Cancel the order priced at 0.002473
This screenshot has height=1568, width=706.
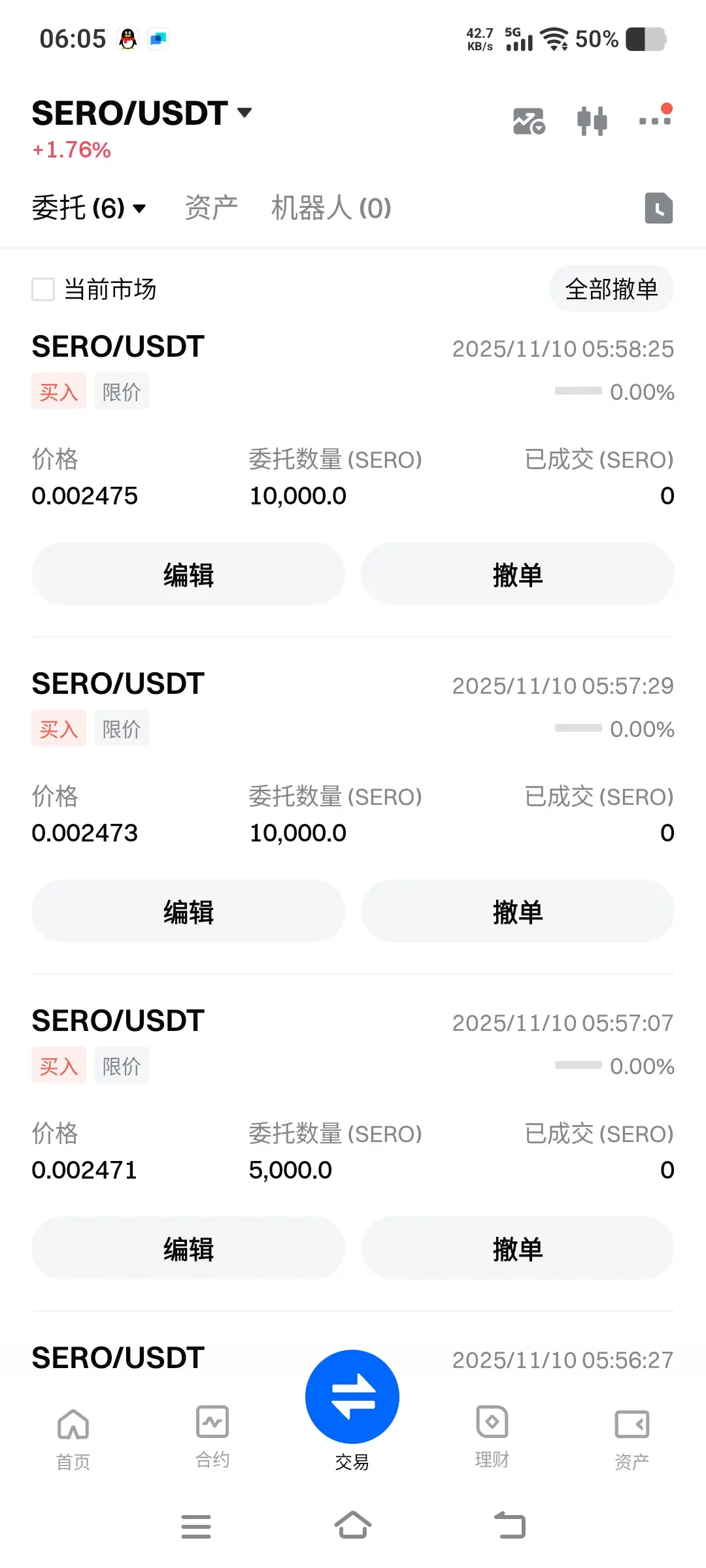point(518,911)
